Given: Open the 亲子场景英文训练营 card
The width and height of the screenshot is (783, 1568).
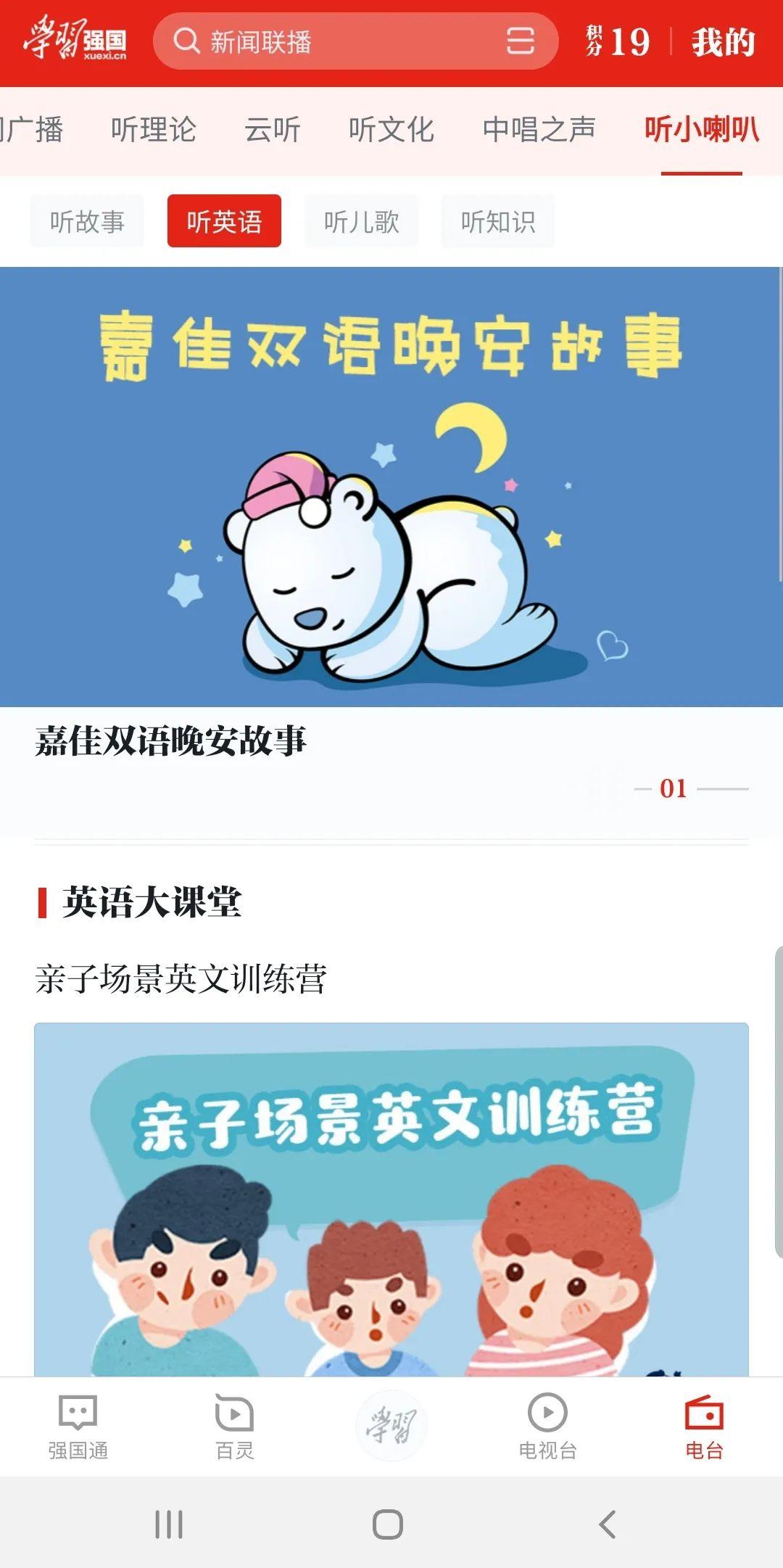Looking at the screenshot, I should coord(391,1200).
